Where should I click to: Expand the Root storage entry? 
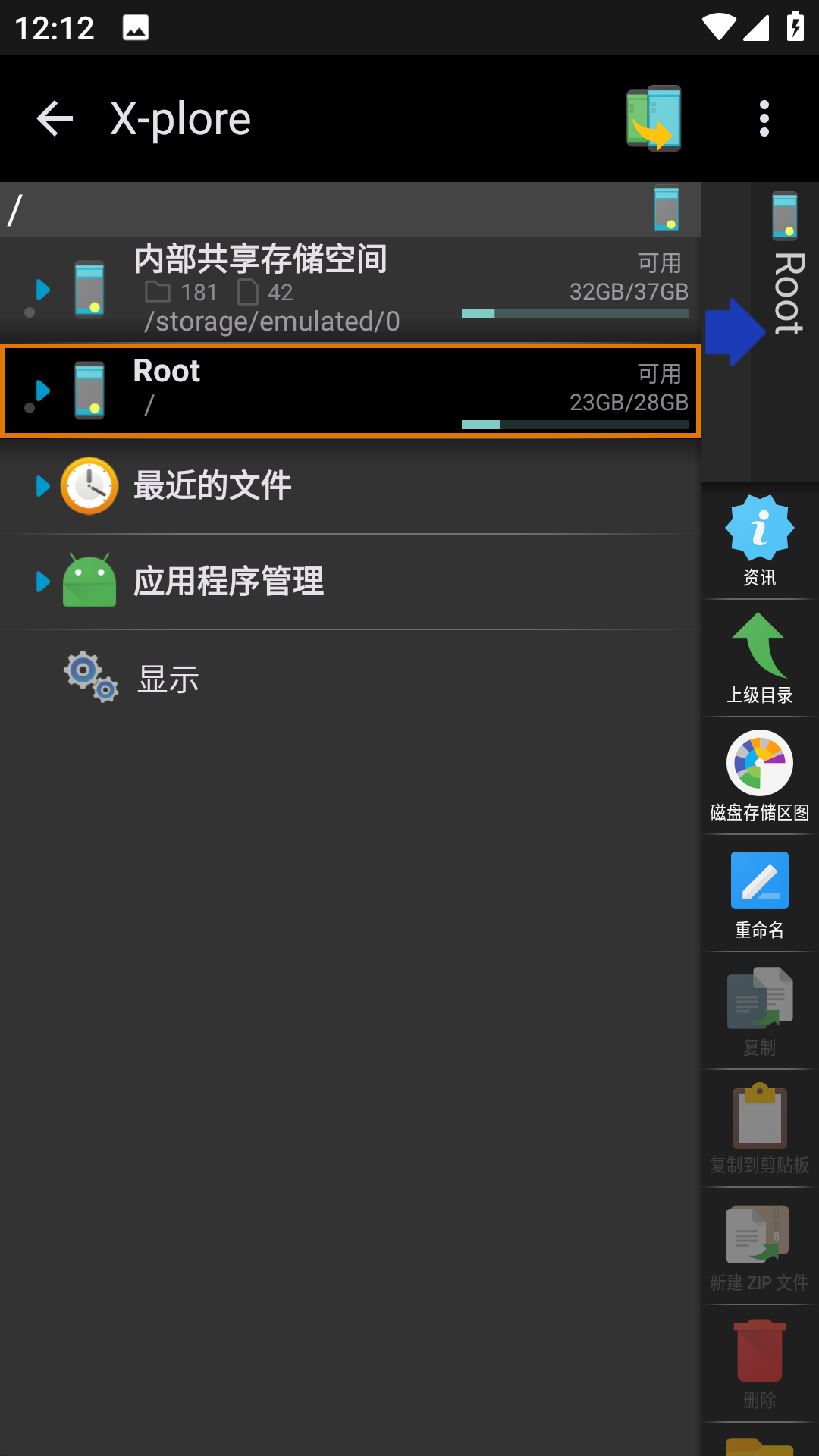tap(42, 391)
